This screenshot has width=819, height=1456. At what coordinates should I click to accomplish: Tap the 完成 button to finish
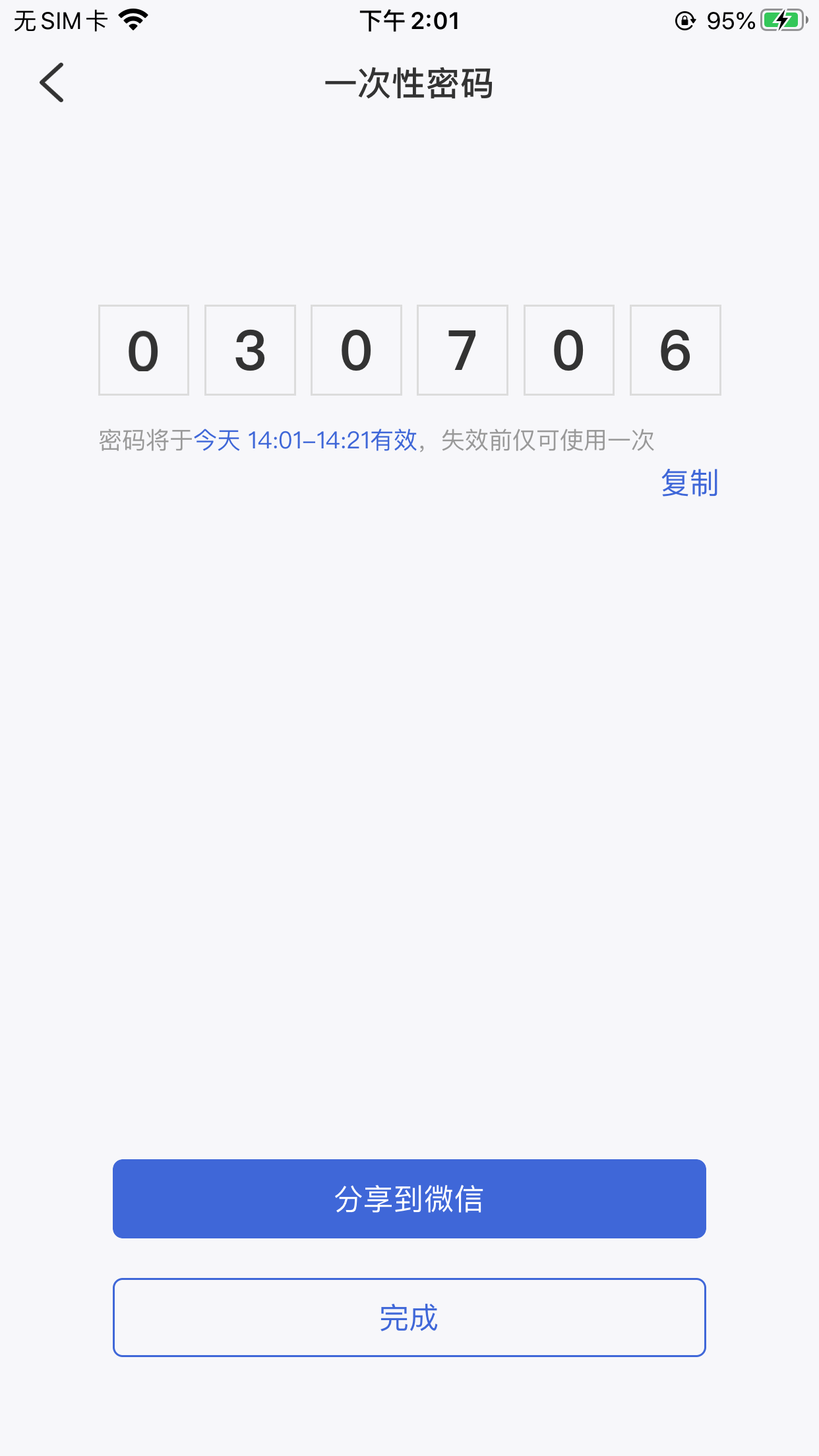[x=409, y=1318]
